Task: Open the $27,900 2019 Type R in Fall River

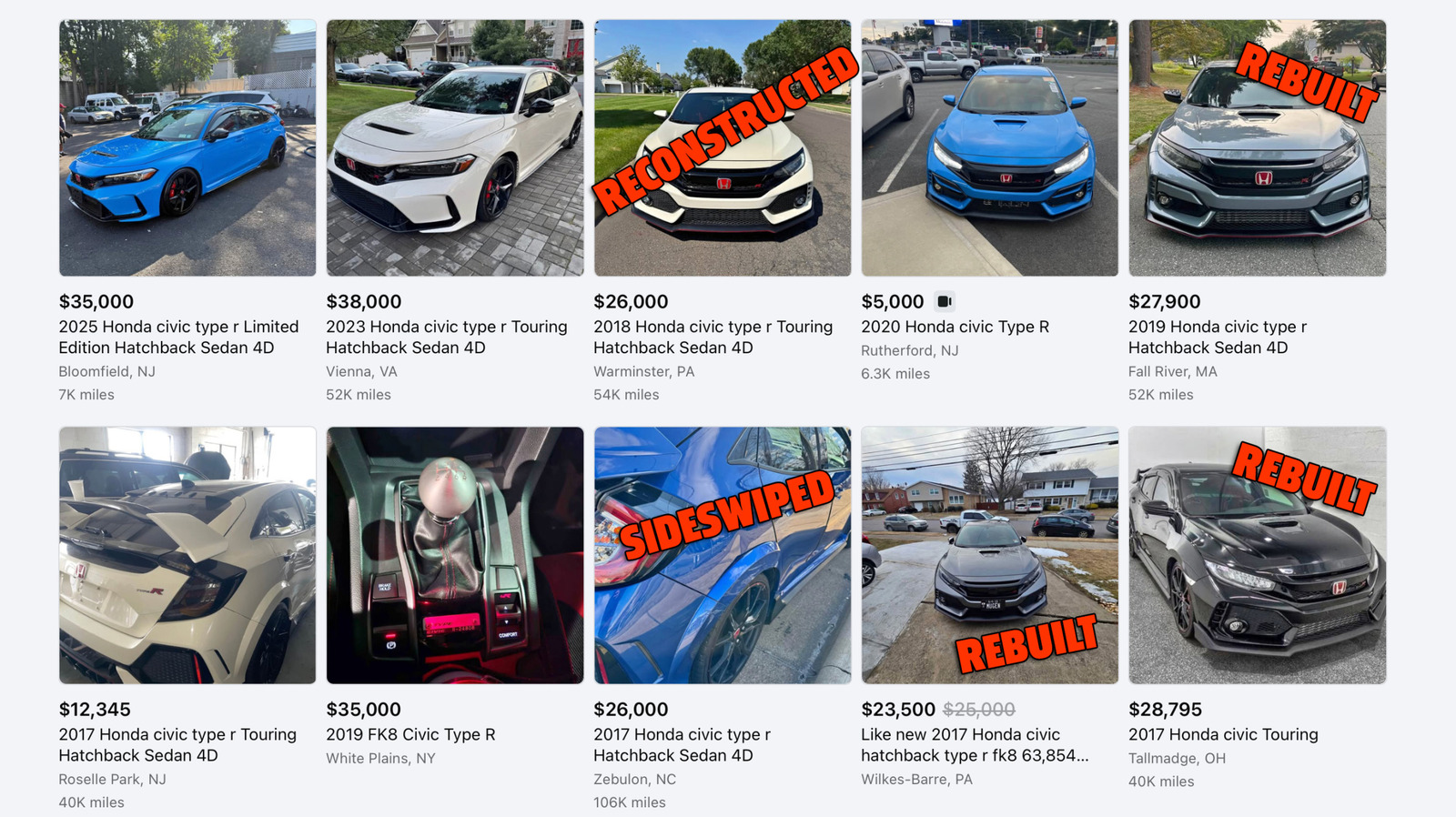Action: pyautogui.click(x=1258, y=148)
